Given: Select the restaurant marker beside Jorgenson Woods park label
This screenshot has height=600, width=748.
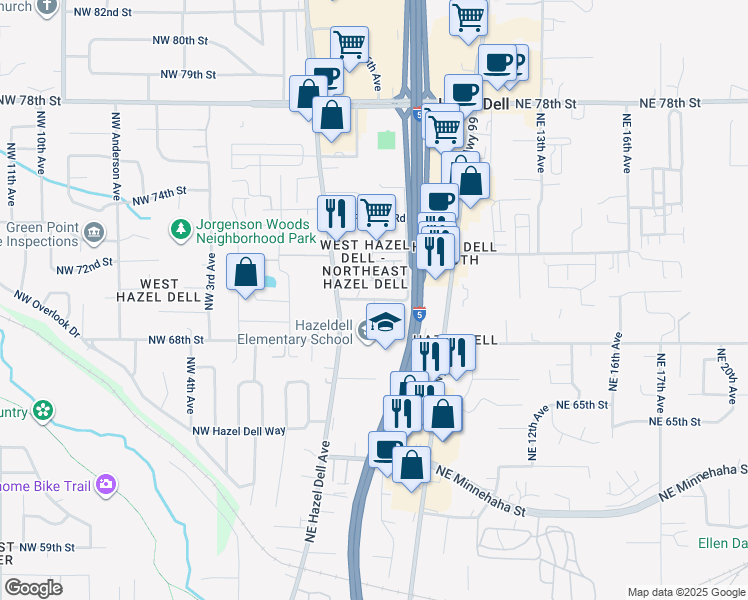Looking at the screenshot, I should pos(336,215).
